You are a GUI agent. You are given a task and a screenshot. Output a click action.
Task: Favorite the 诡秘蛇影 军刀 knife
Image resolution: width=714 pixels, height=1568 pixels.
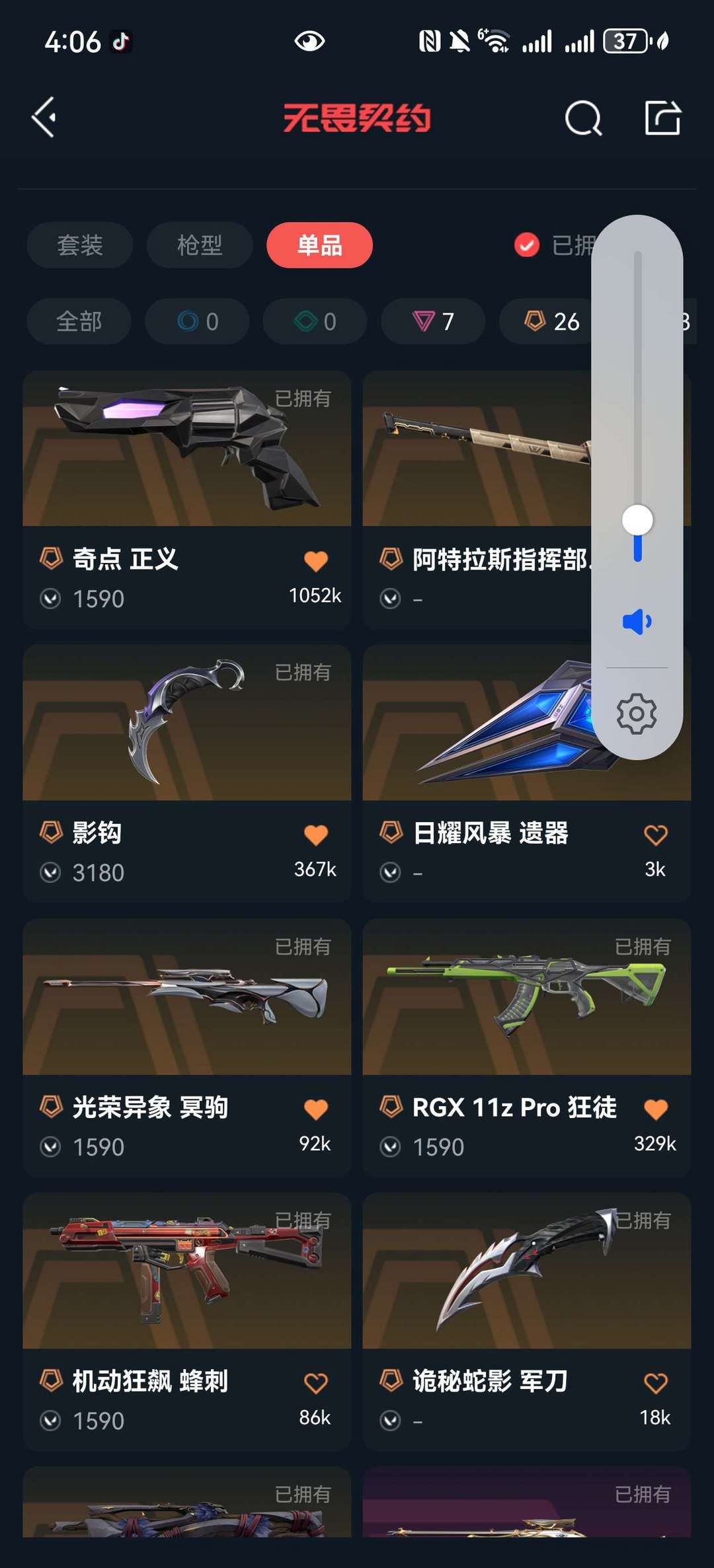pyautogui.click(x=655, y=1382)
